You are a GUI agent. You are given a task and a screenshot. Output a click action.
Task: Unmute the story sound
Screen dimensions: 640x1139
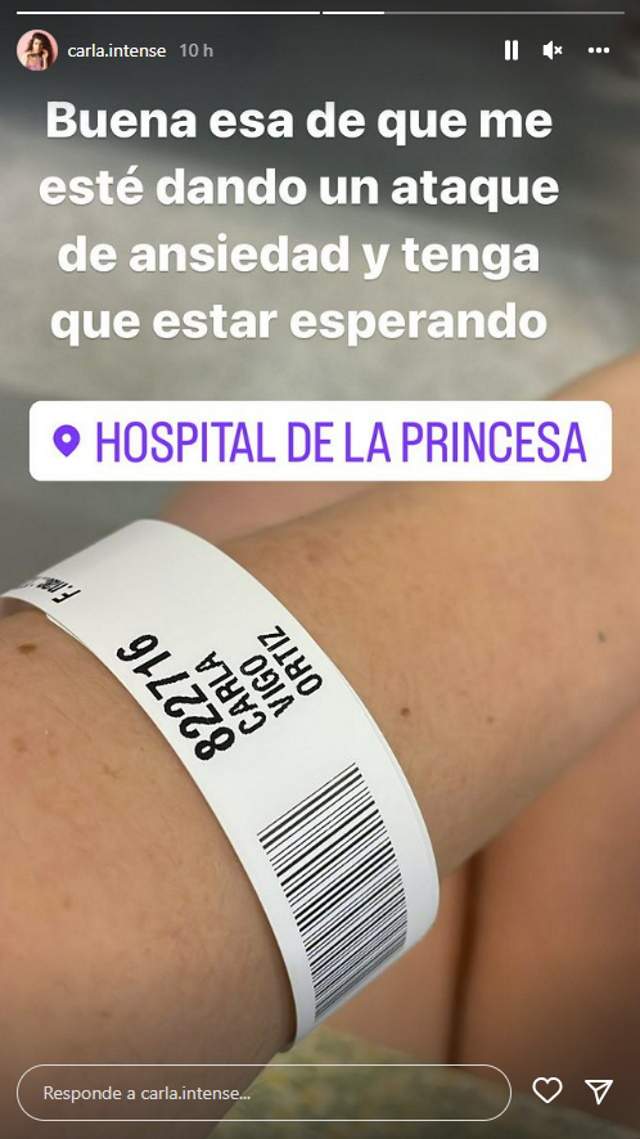[x=552, y=50]
